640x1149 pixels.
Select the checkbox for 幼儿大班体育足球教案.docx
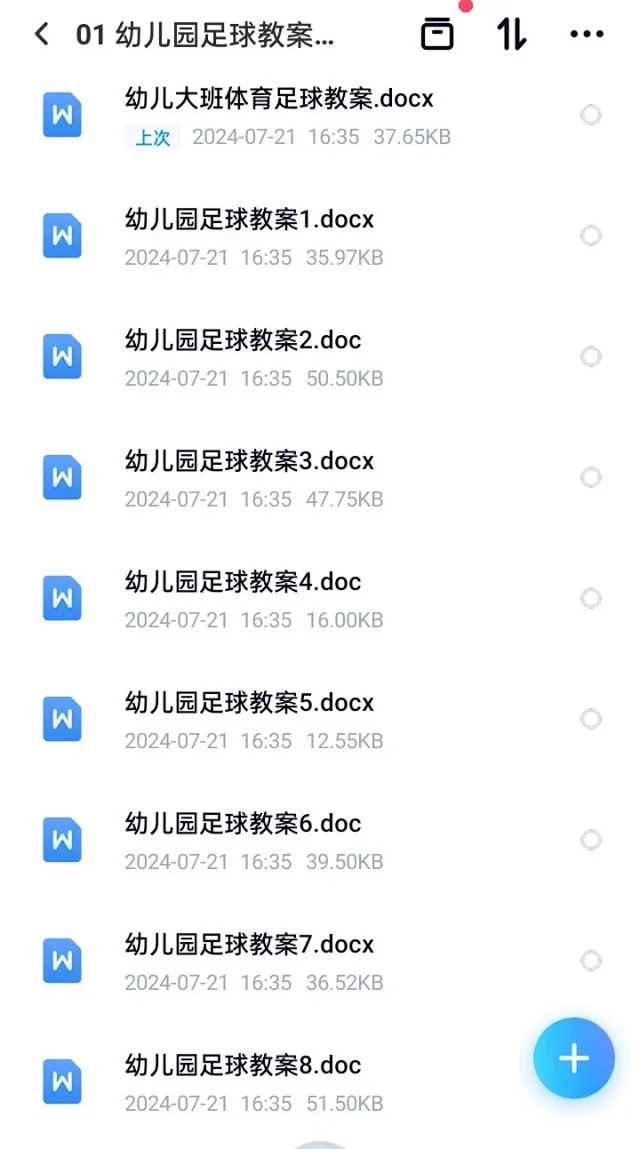[591, 115]
